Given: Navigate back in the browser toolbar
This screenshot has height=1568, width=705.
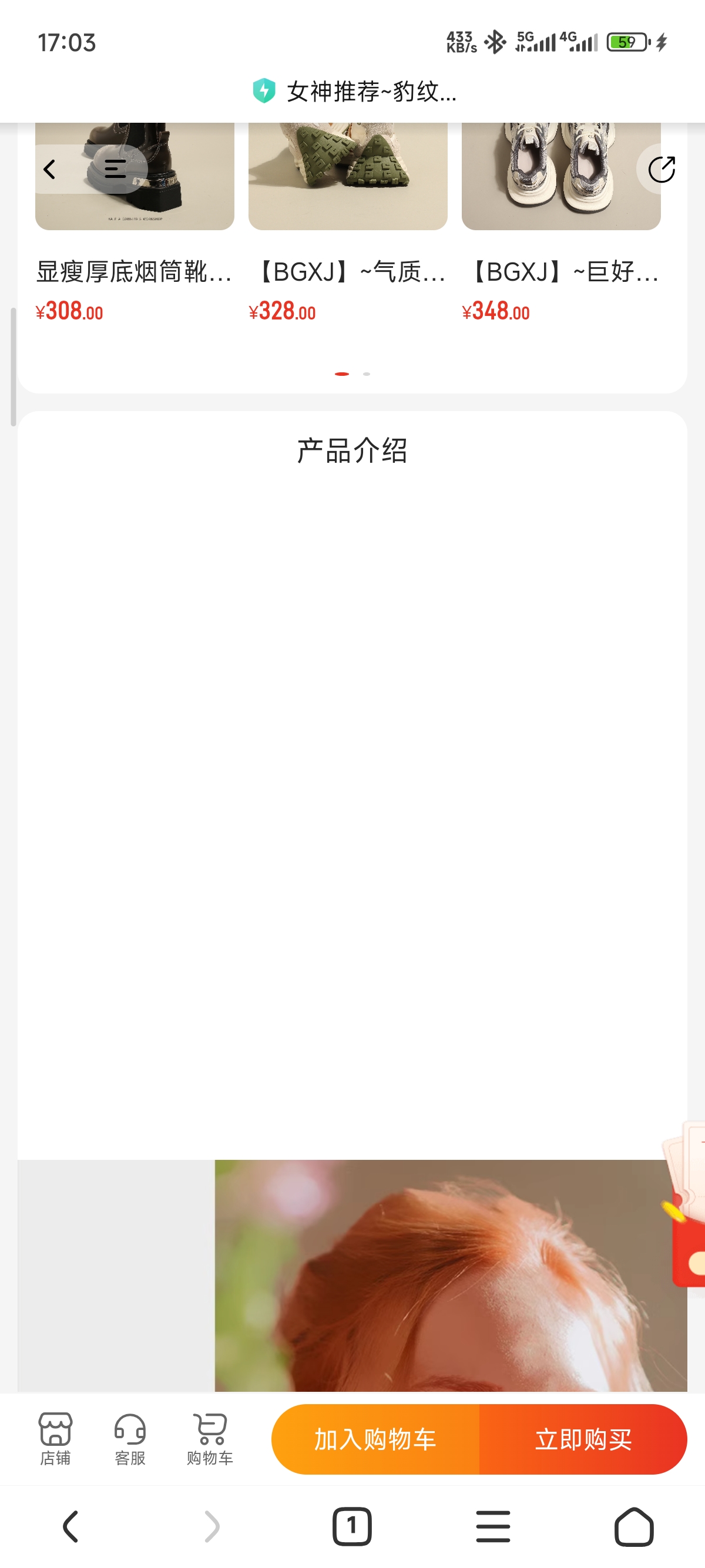Looking at the screenshot, I should [x=70, y=1527].
